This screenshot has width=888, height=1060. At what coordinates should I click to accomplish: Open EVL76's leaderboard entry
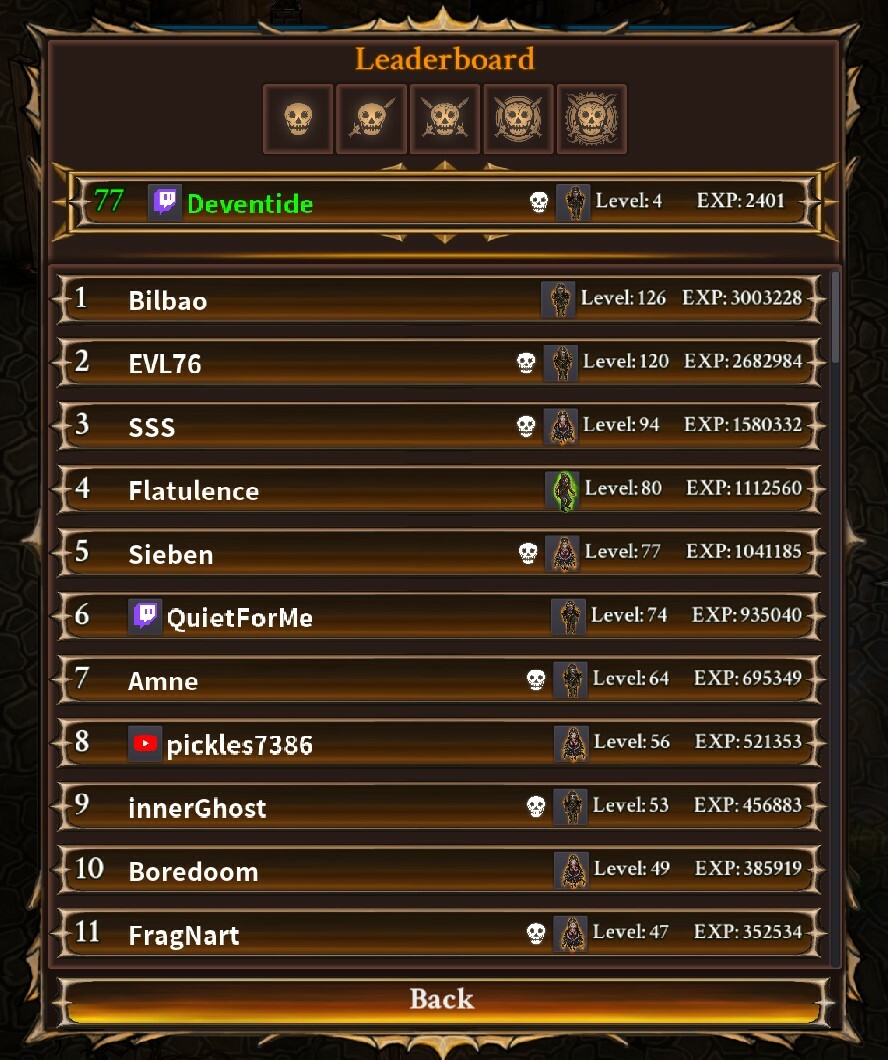(x=440, y=363)
